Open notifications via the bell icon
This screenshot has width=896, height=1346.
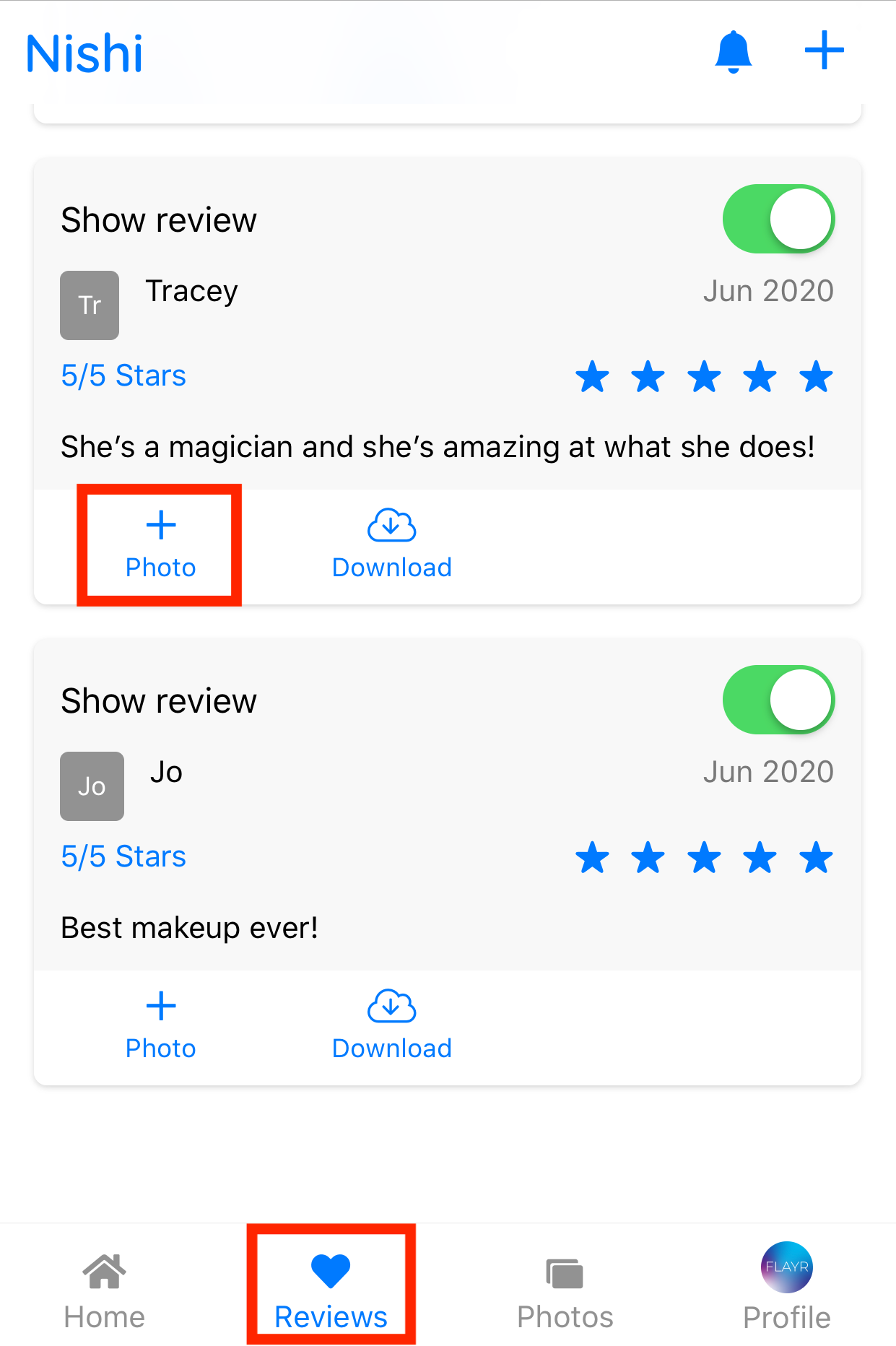click(732, 51)
